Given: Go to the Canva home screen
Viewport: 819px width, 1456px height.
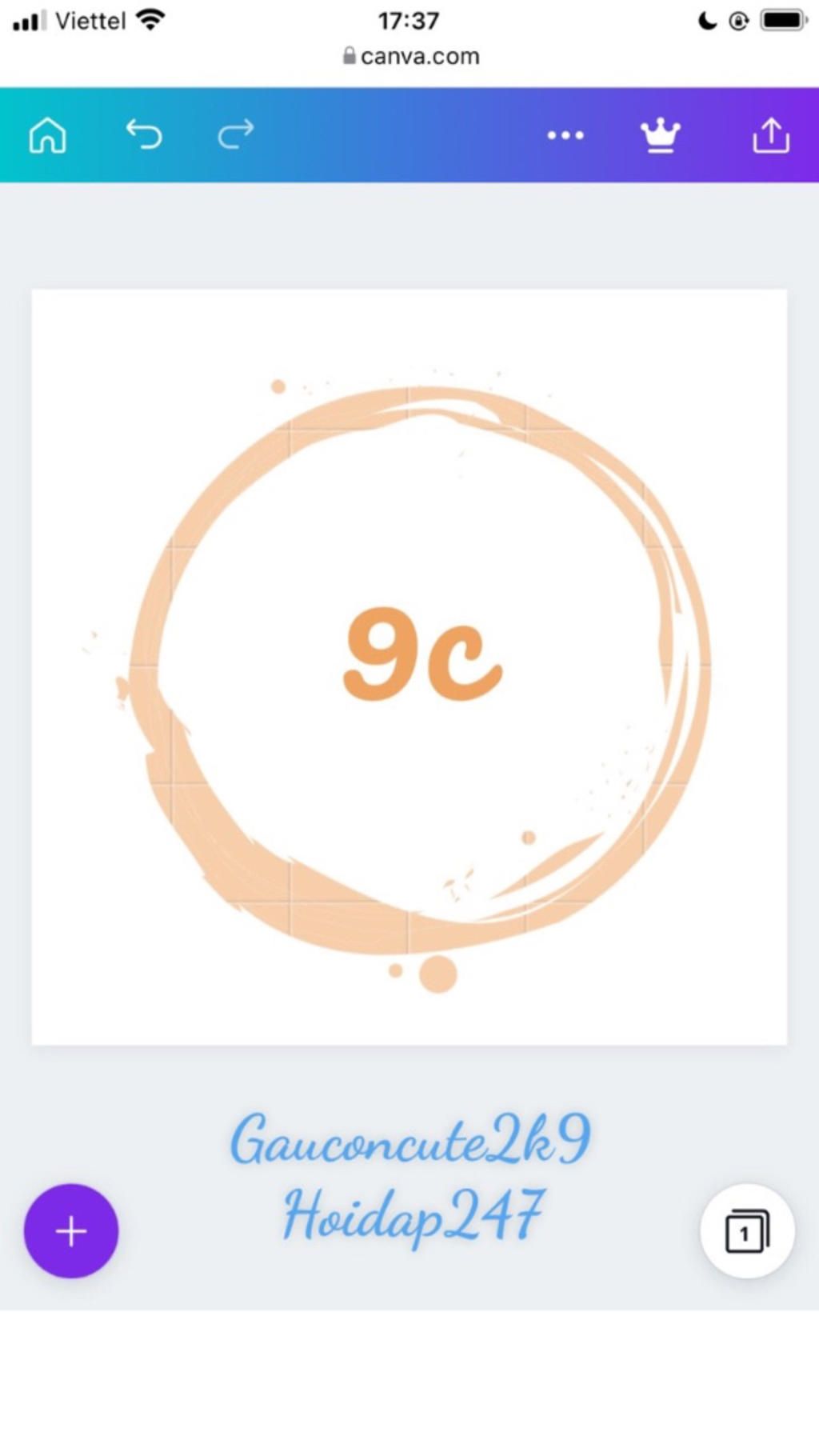Looking at the screenshot, I should click(x=47, y=134).
